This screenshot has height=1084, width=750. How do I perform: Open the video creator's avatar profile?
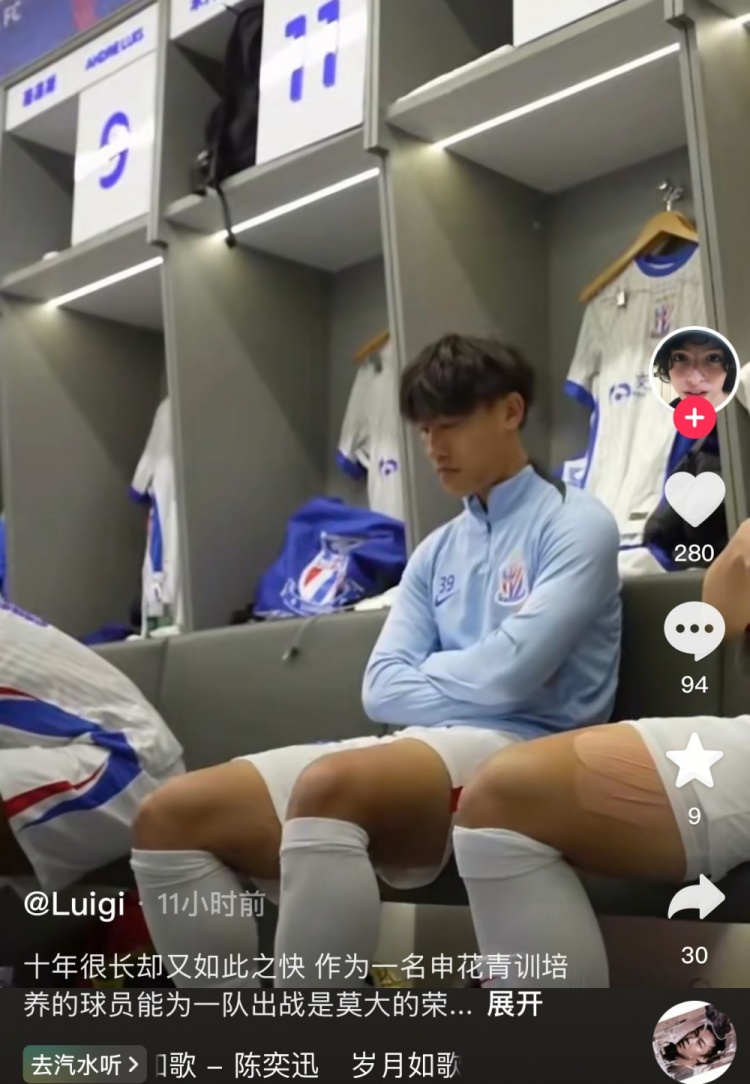694,368
